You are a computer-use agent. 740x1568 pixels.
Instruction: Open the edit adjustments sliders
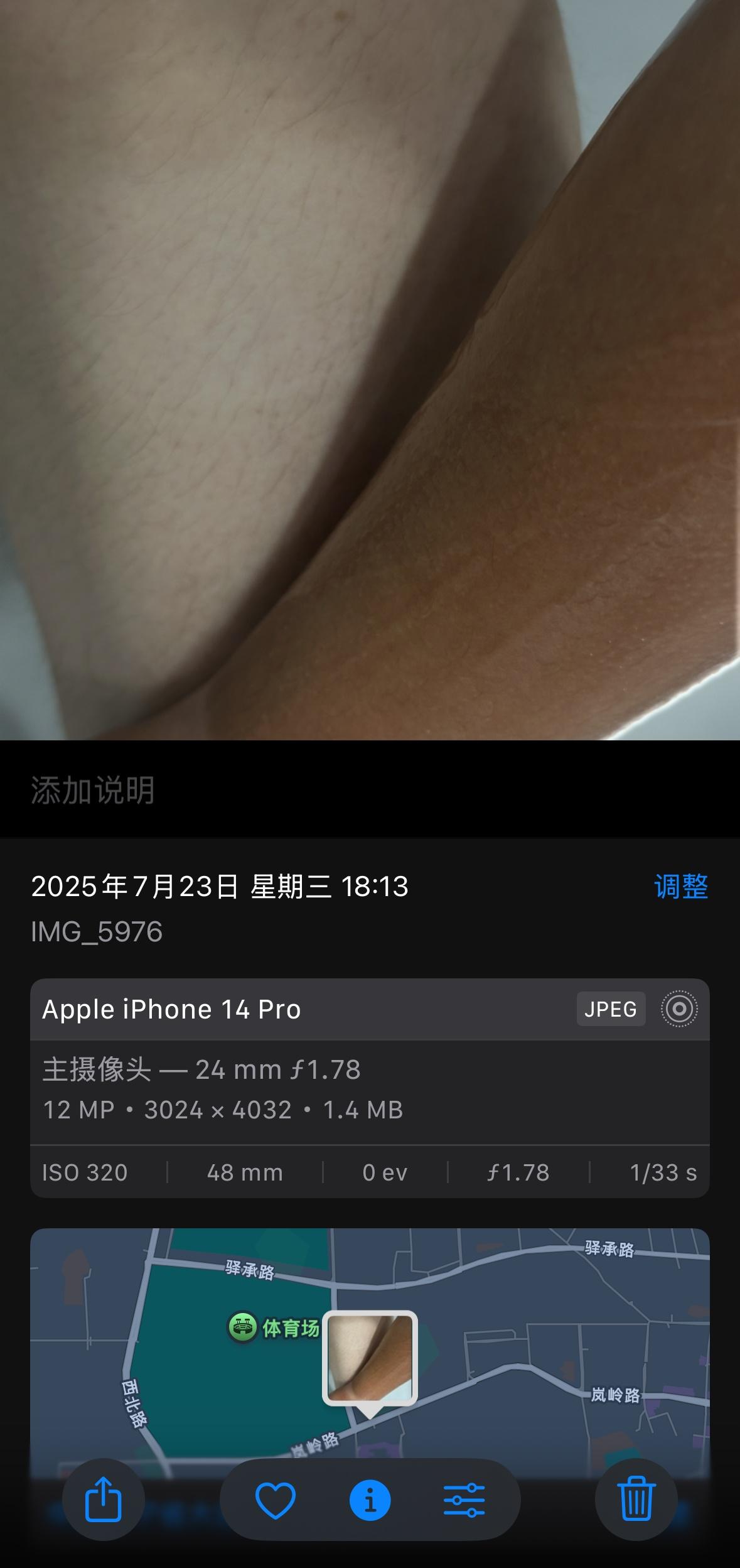pos(464,1500)
